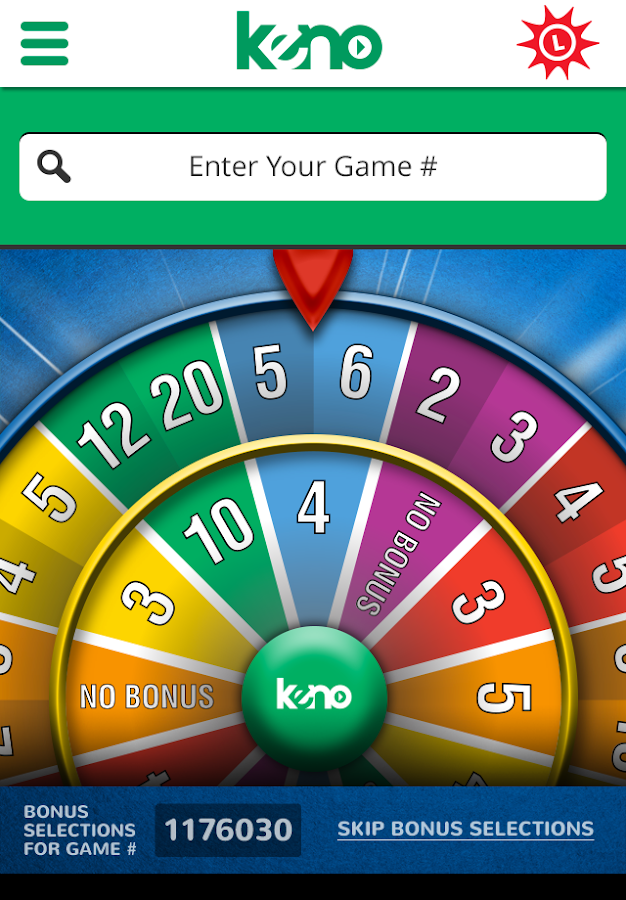Tap the magnifier search icon
This screenshot has width=626, height=900.
54,166
